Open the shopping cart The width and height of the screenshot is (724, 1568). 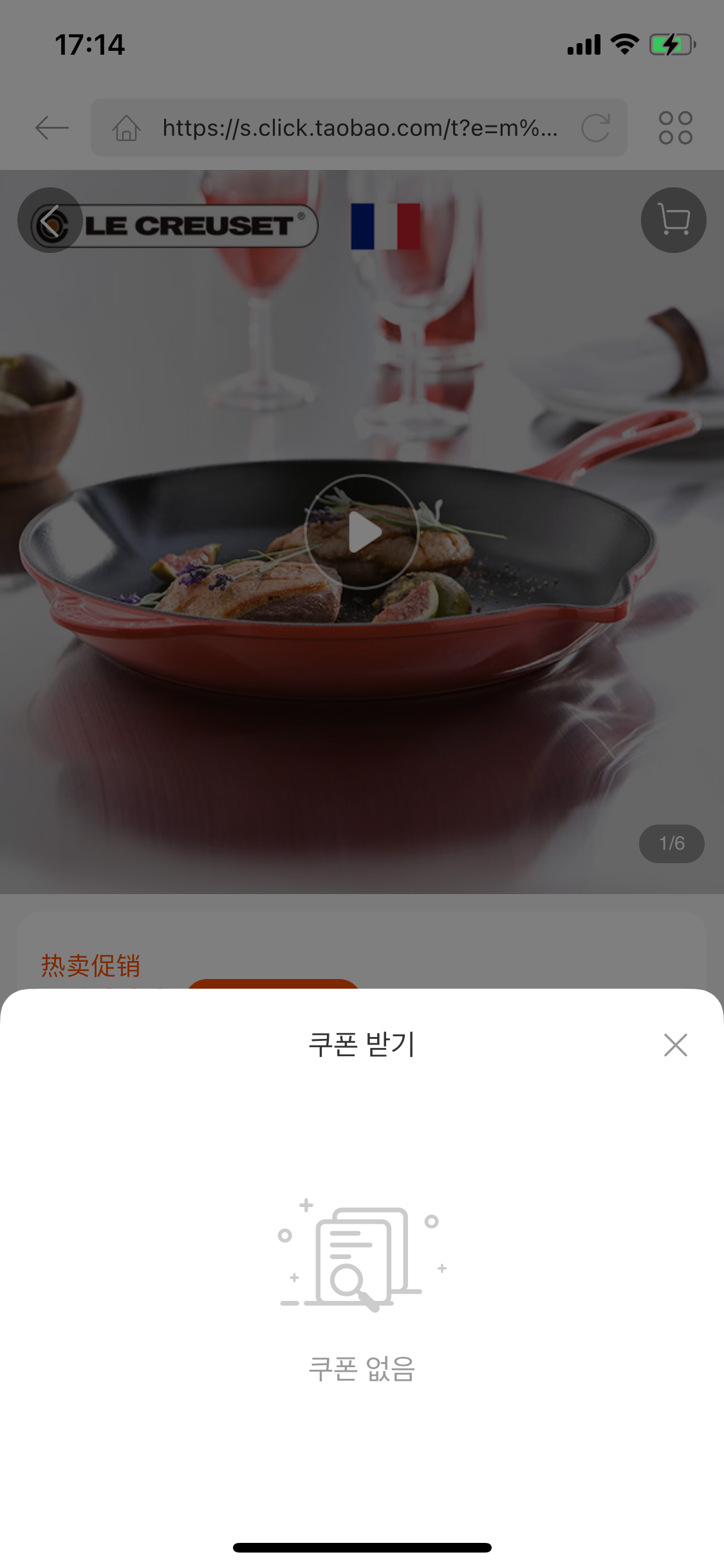click(673, 220)
